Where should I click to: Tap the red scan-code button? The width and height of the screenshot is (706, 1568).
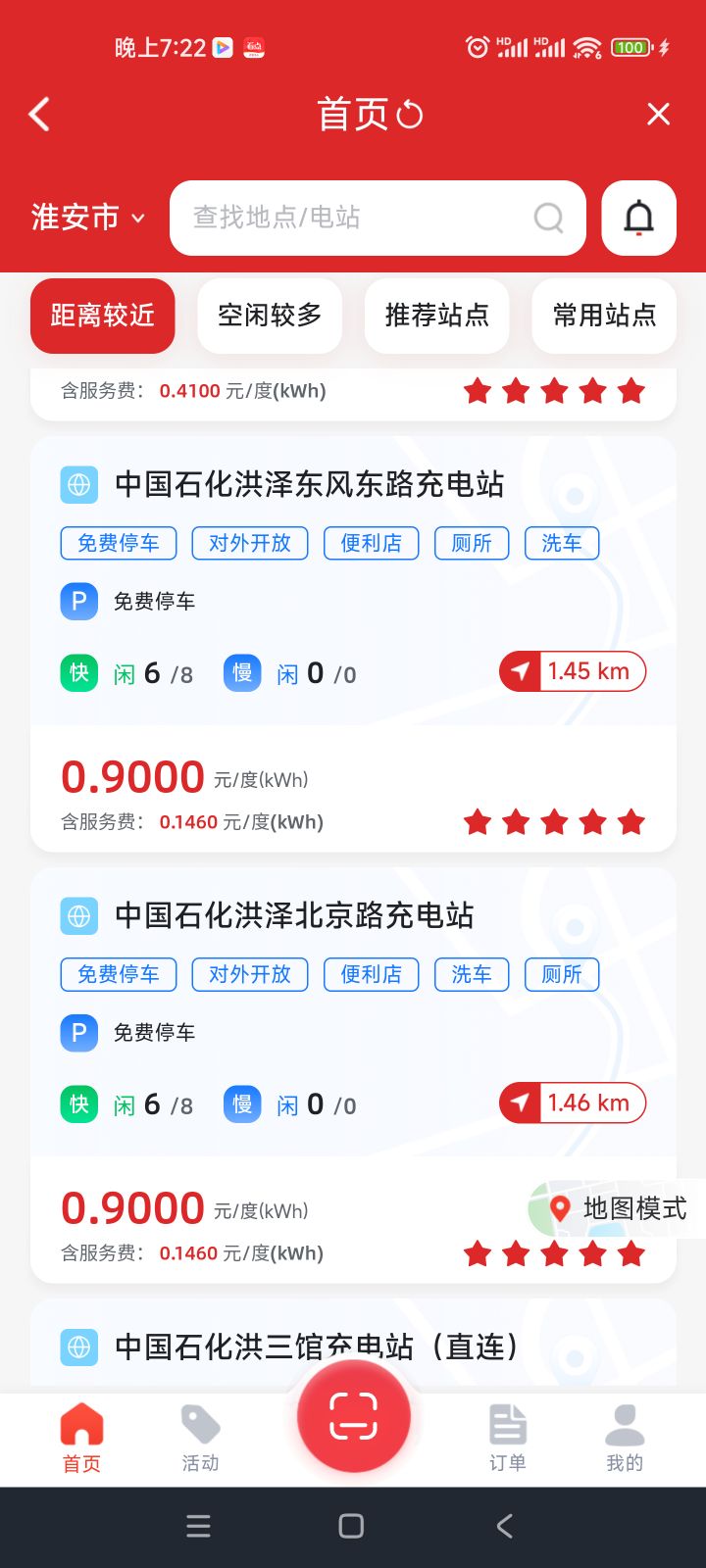click(354, 1416)
